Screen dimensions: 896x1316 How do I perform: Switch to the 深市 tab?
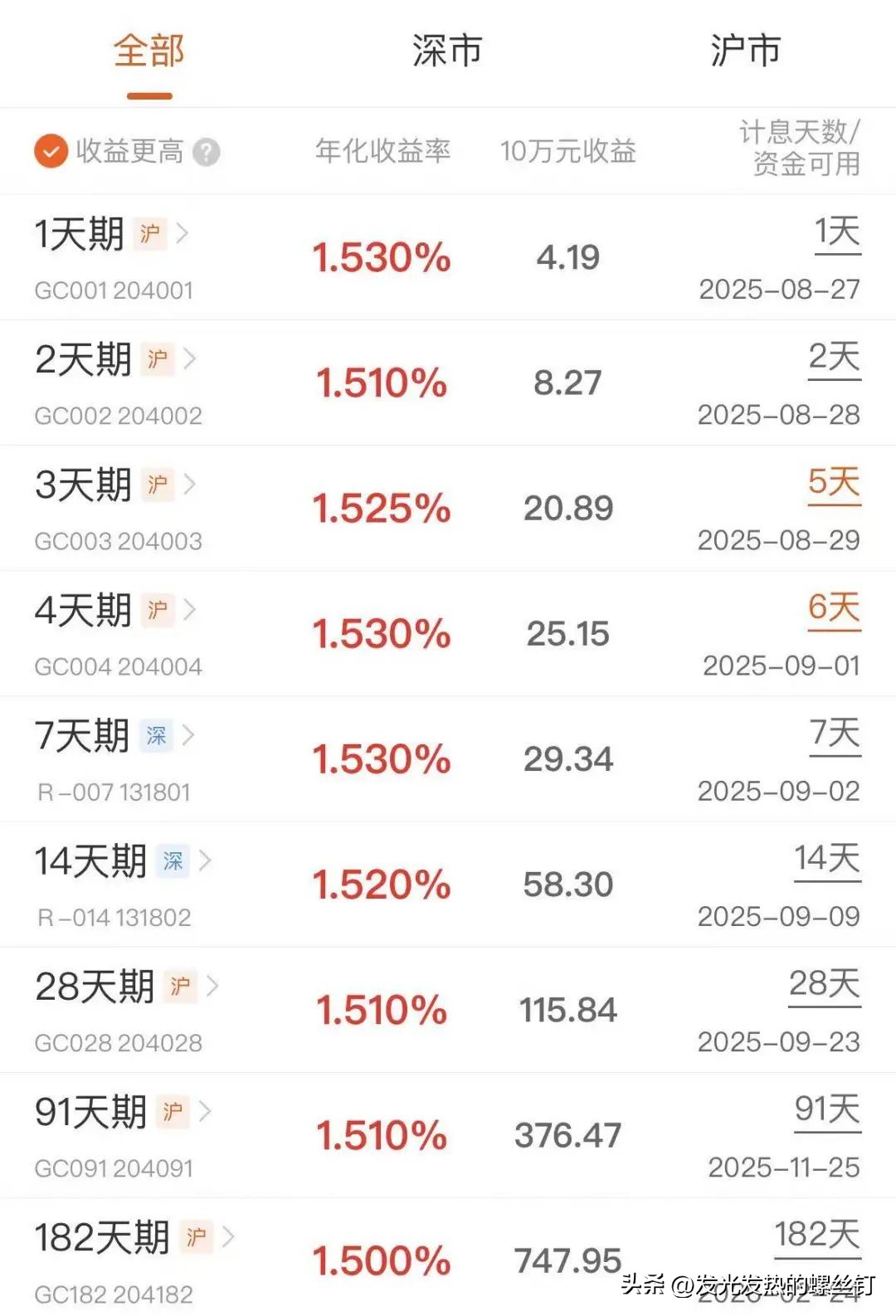coord(448,51)
